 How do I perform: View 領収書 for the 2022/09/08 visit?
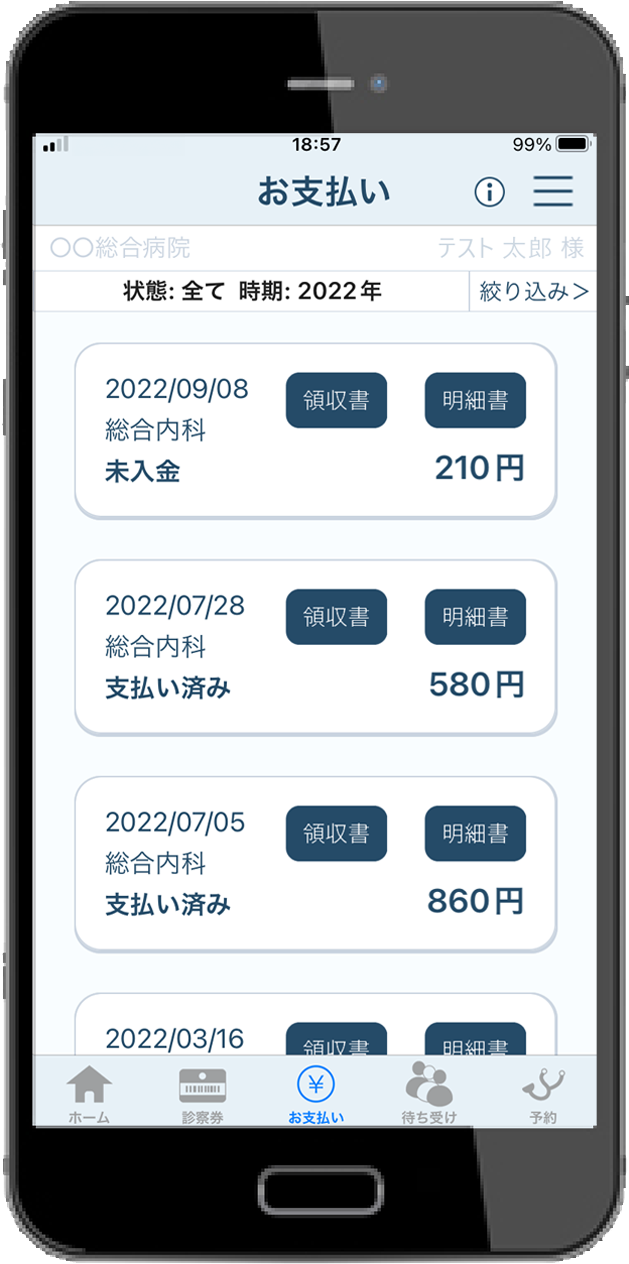(336, 400)
